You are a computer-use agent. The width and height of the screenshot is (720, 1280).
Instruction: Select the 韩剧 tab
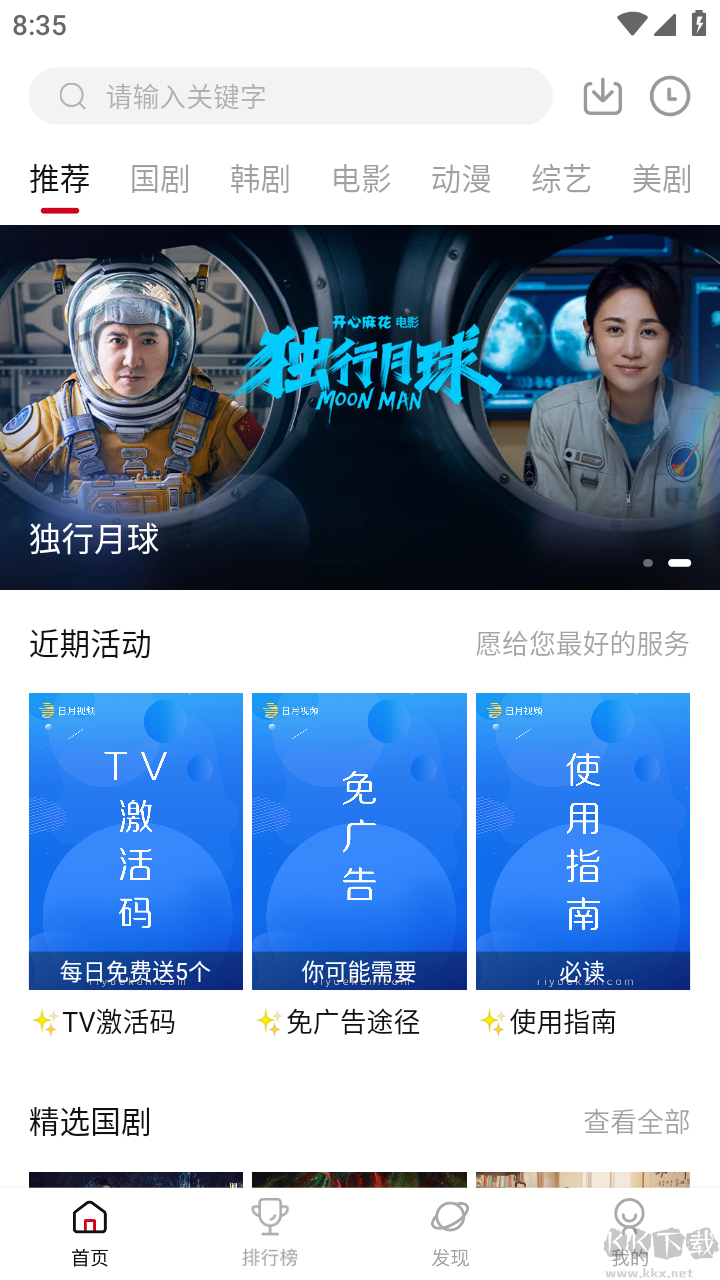(259, 180)
